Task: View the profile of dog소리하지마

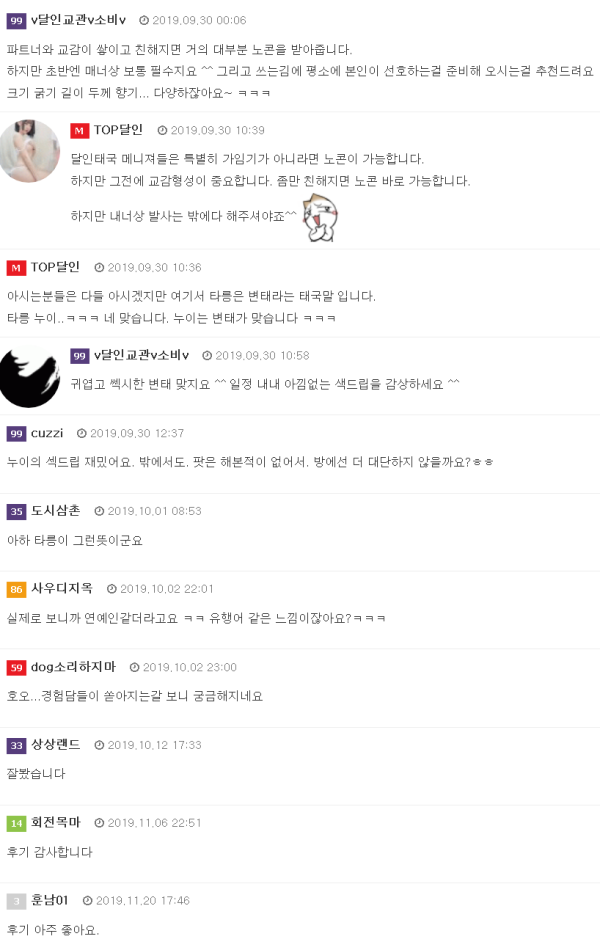Action: pyautogui.click(x=73, y=667)
